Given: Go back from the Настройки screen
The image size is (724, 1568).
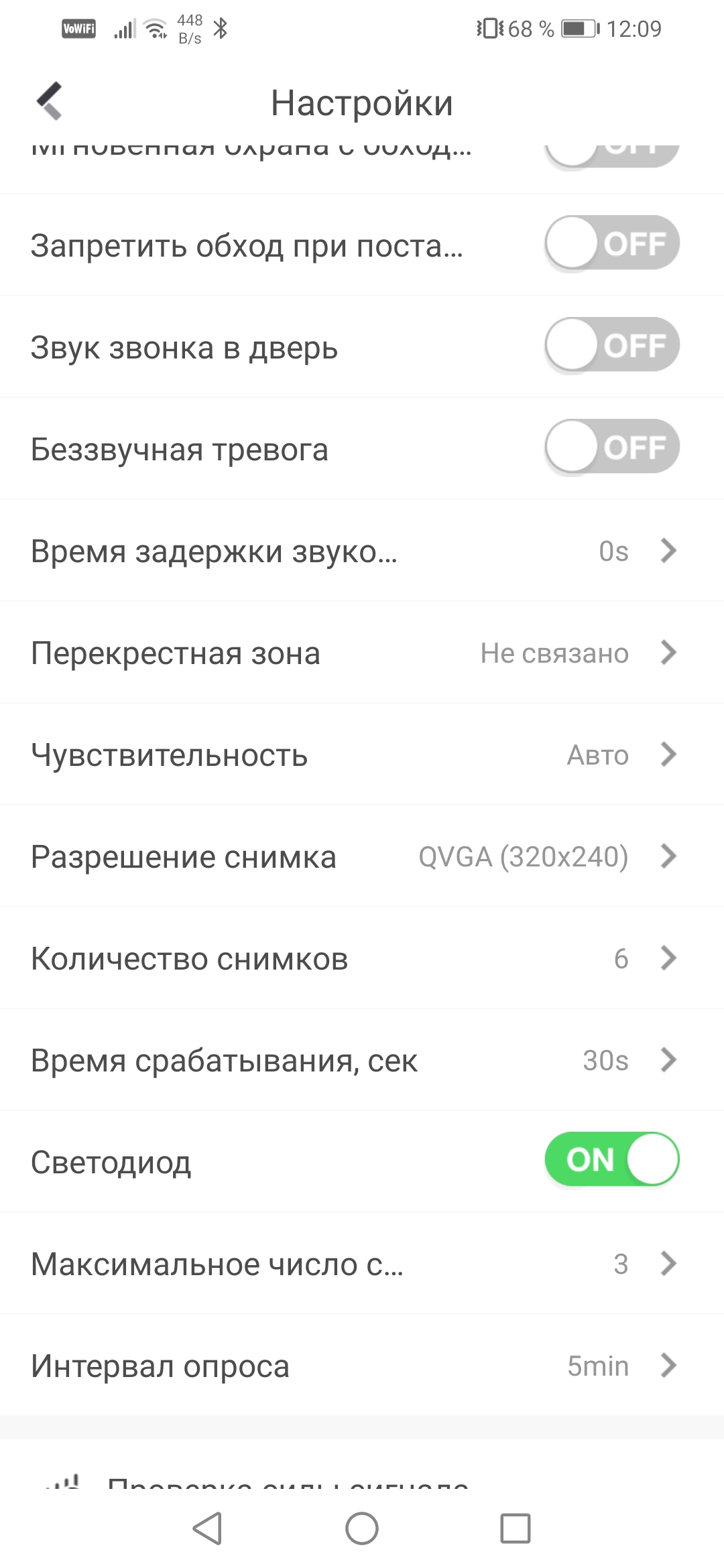Looking at the screenshot, I should pyautogui.click(x=50, y=102).
